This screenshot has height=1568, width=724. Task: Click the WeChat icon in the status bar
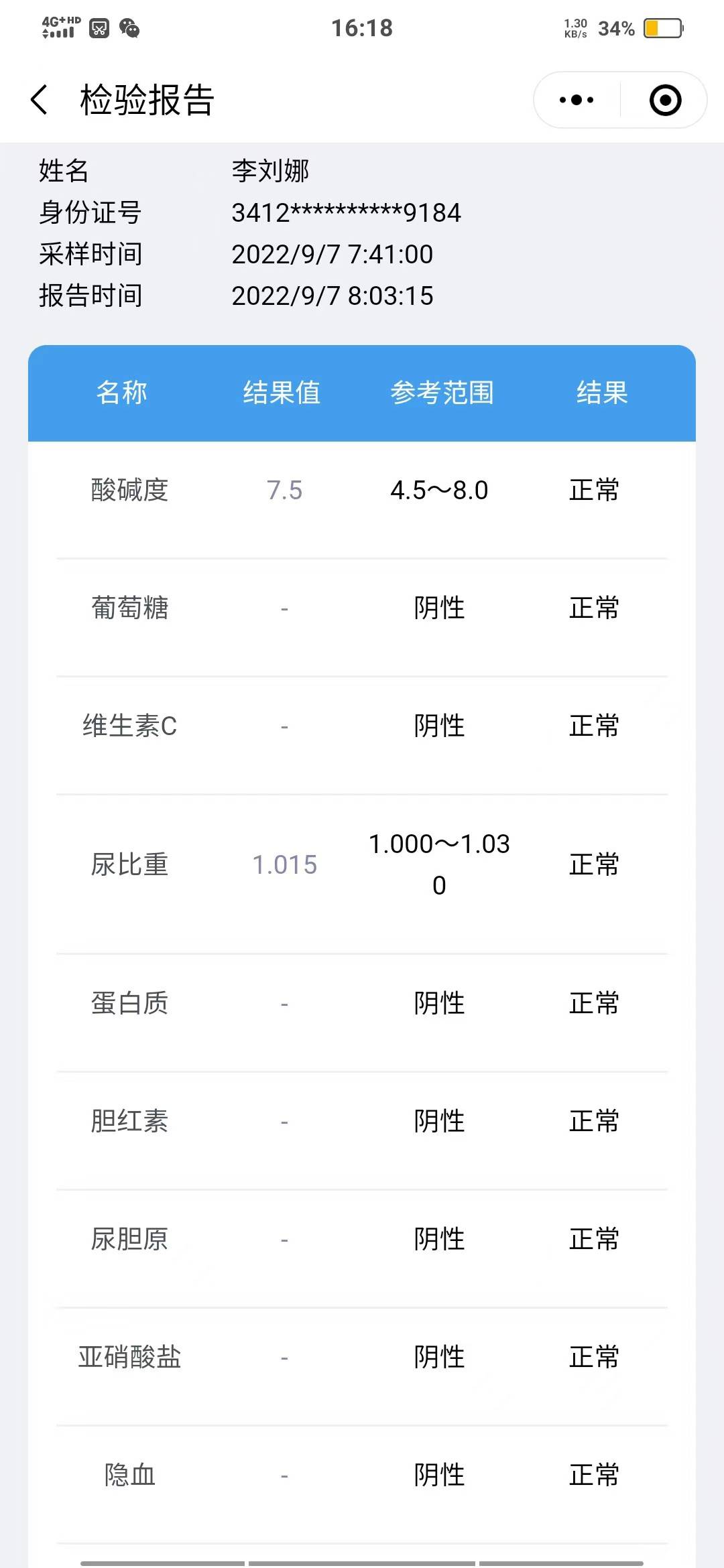click(127, 28)
